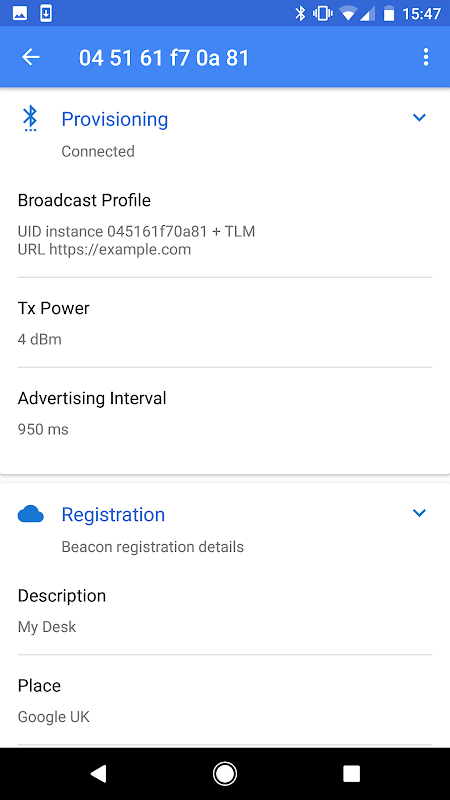Edit the Description My Desk
Screen dimensions: 450x800
(225, 611)
